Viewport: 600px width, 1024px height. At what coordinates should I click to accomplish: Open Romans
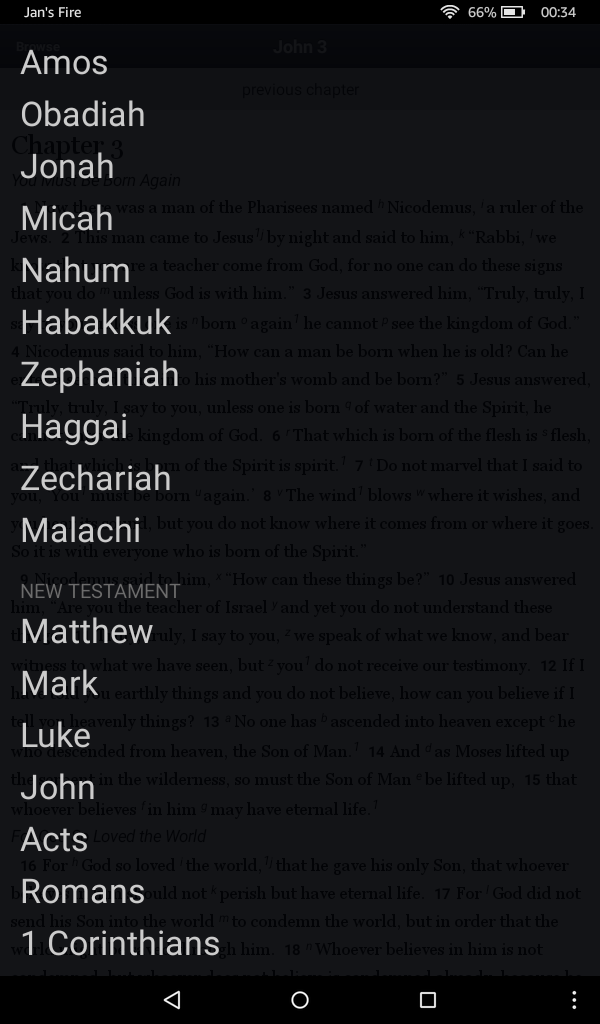point(81,891)
